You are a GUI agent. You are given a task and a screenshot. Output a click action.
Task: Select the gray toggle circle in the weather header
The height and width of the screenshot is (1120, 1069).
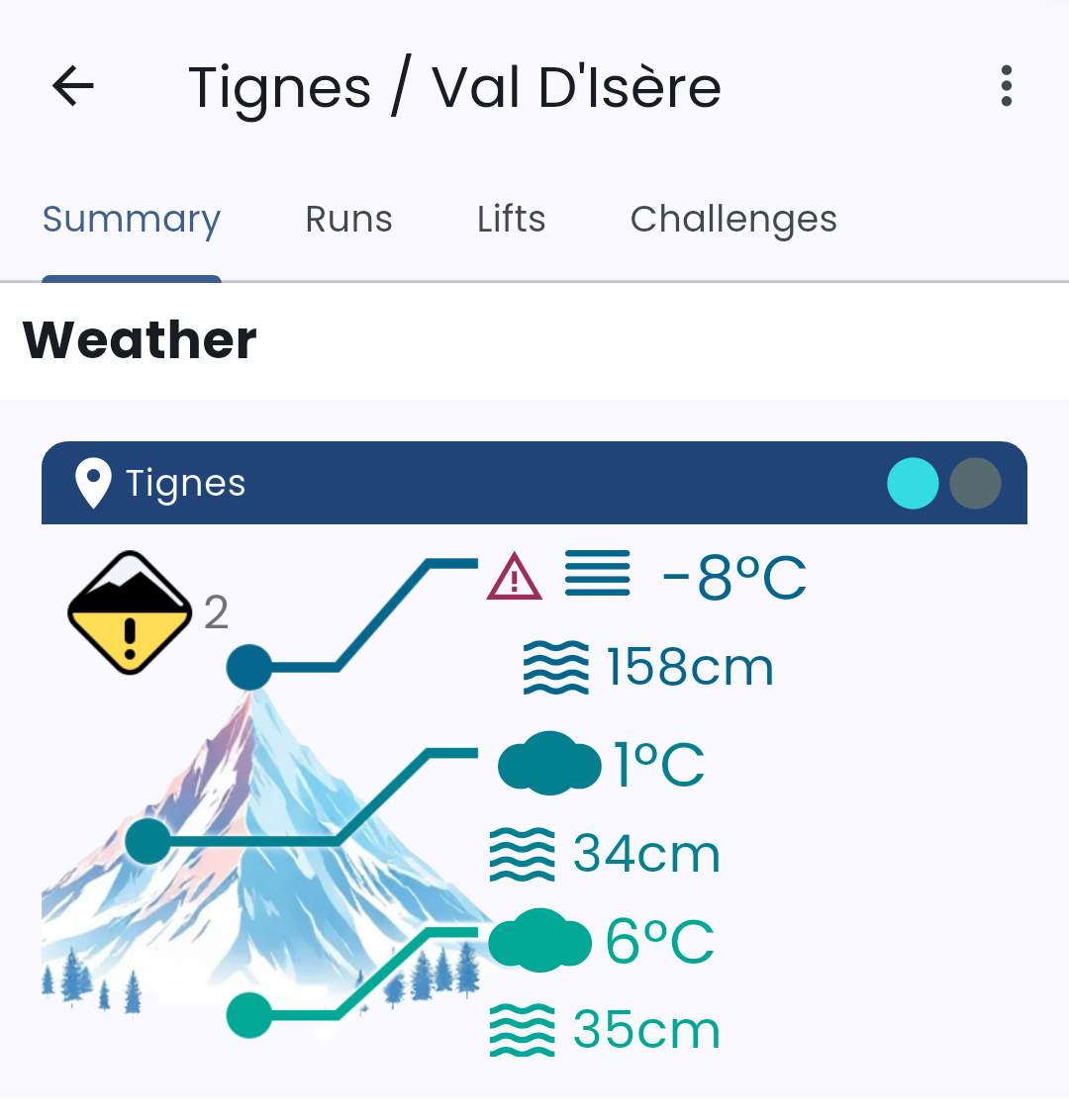tap(975, 484)
